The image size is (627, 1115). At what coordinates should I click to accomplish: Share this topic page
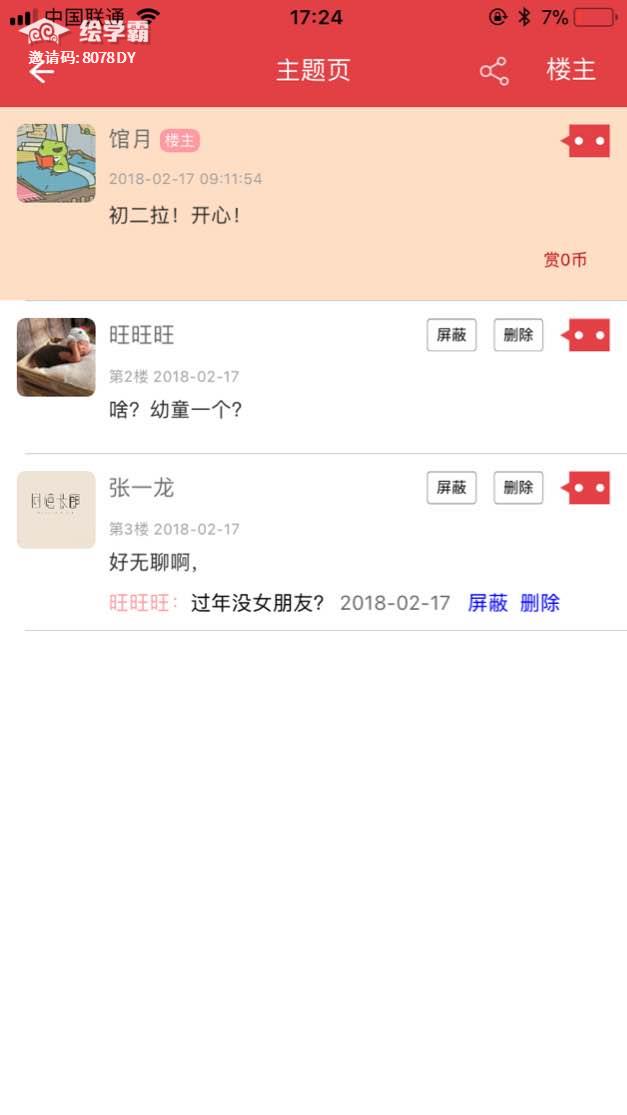[x=494, y=71]
